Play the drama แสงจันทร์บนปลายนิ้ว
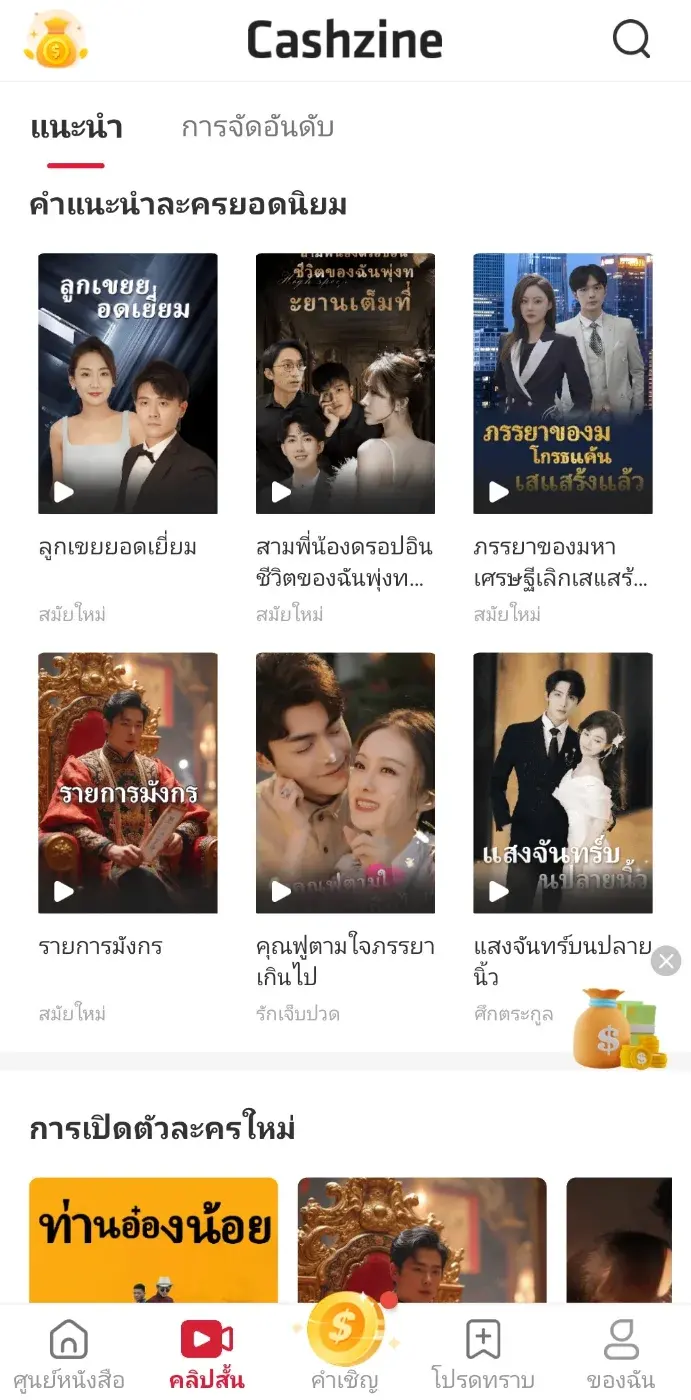The height and width of the screenshot is (1400, 691). click(x=563, y=783)
